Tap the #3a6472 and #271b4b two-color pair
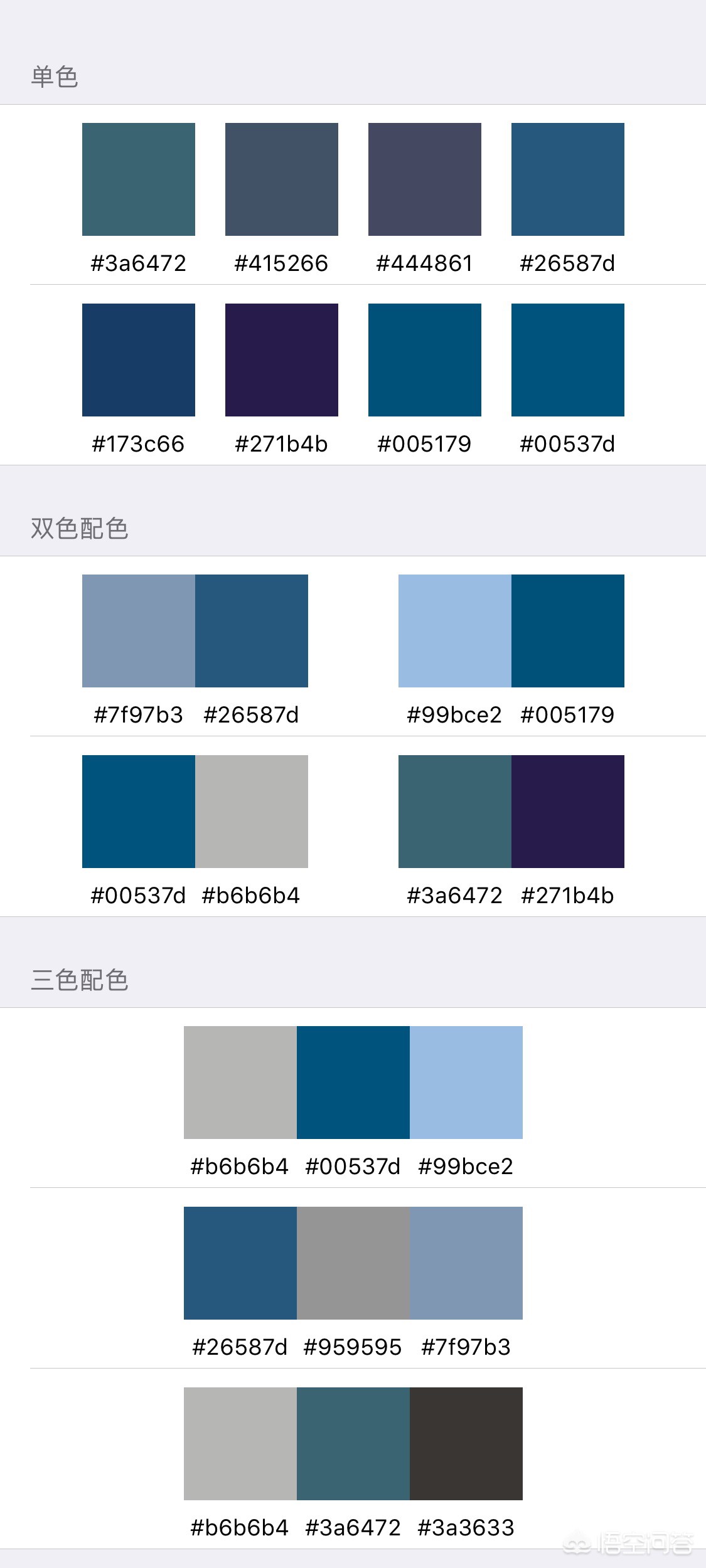Screen dimensions: 706x1568 (511, 812)
